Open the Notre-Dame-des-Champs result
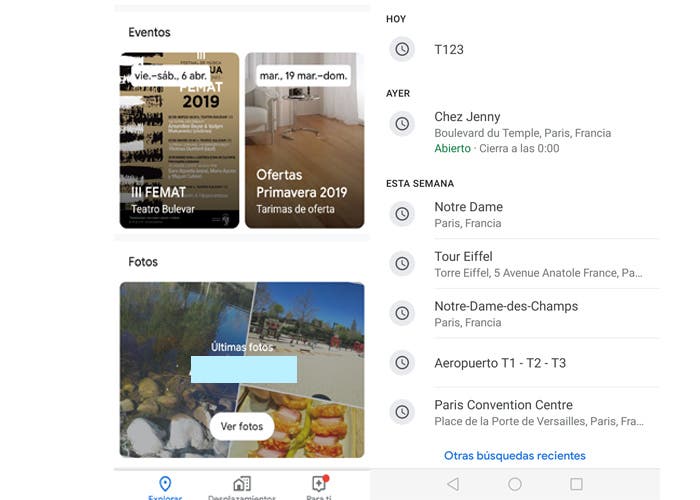The image size is (700, 500). click(x=520, y=313)
